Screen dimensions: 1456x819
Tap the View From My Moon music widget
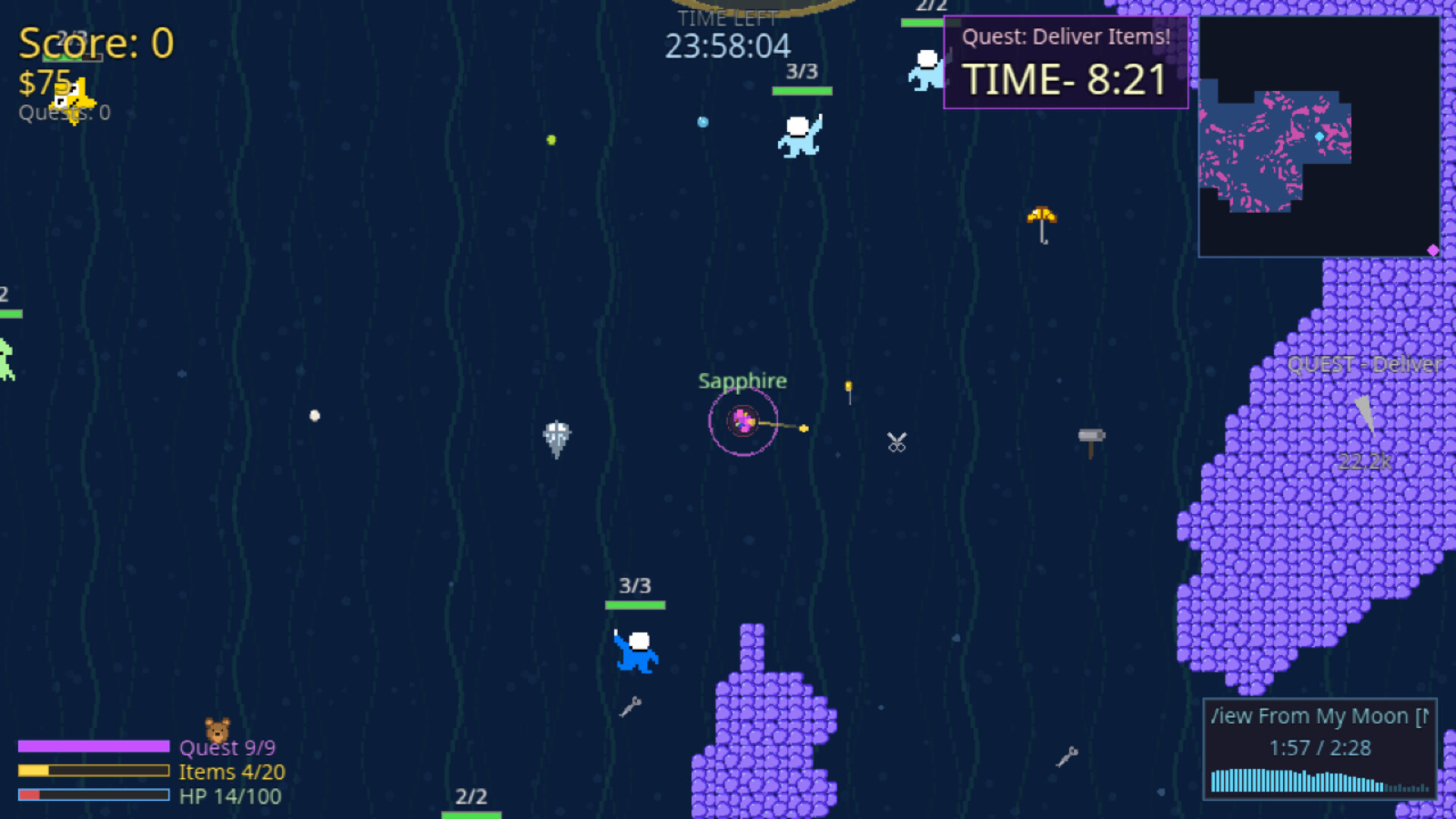click(x=1319, y=748)
